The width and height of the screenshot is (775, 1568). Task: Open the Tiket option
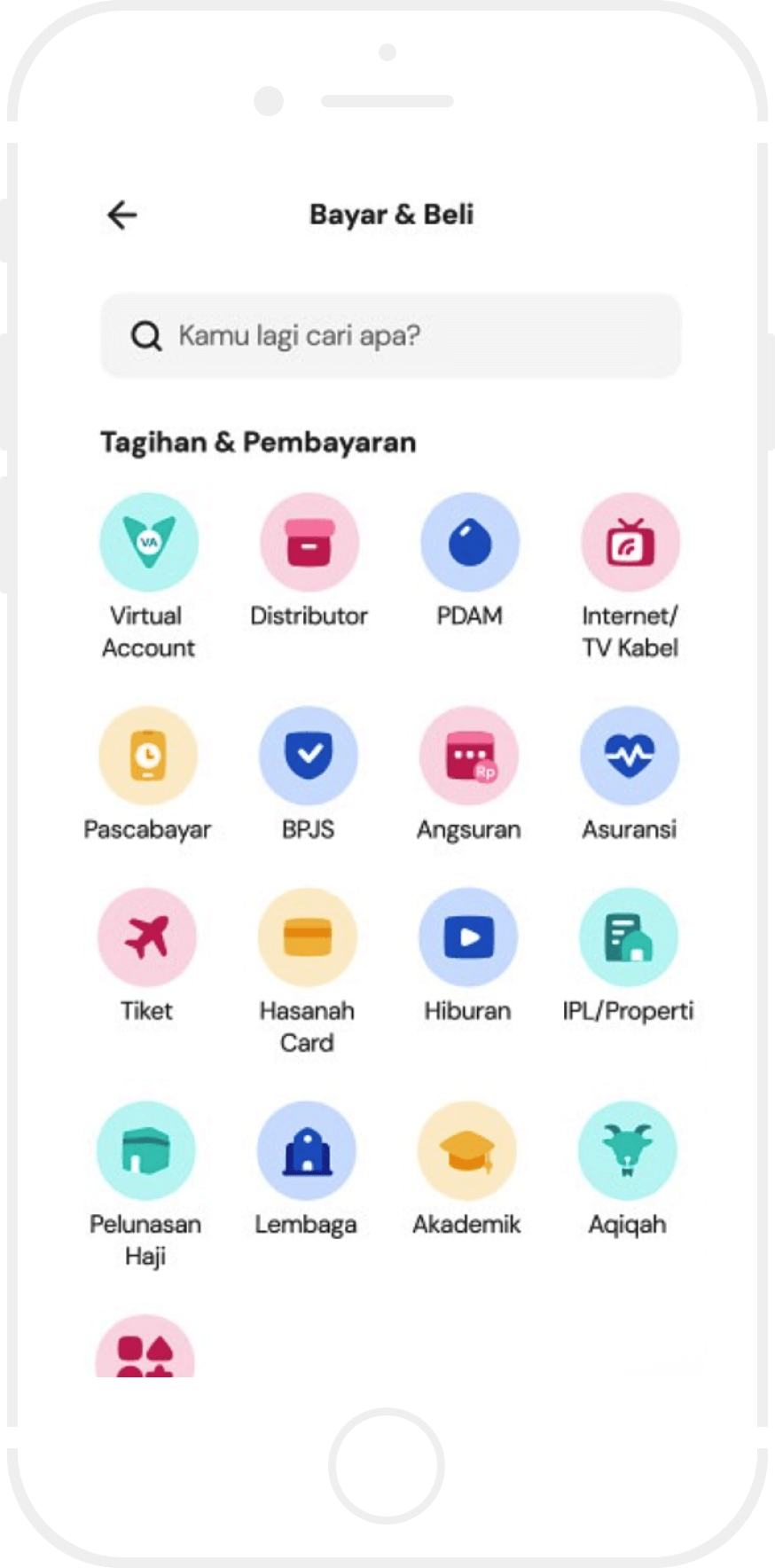147,937
